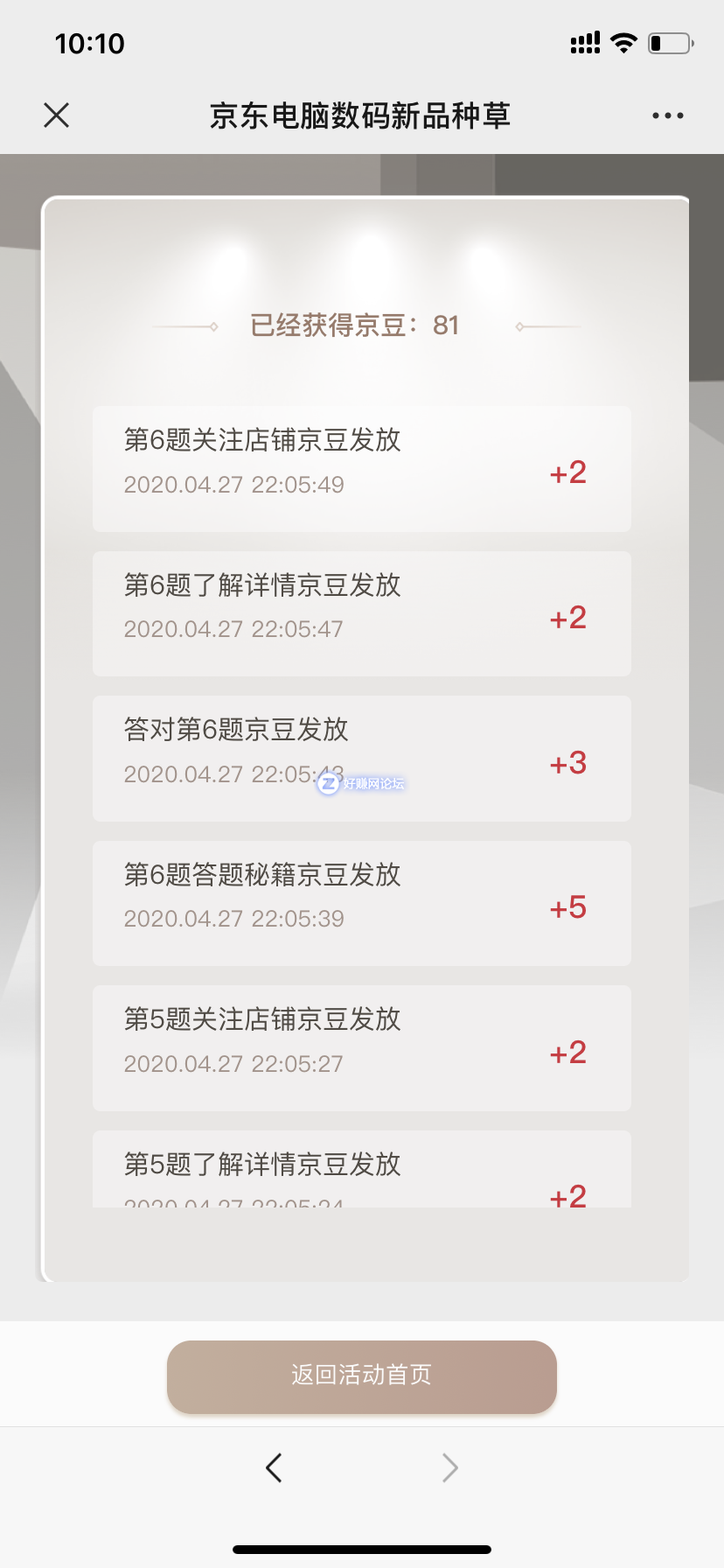
Task: Tap the cellular signal icon
Action: 584,42
